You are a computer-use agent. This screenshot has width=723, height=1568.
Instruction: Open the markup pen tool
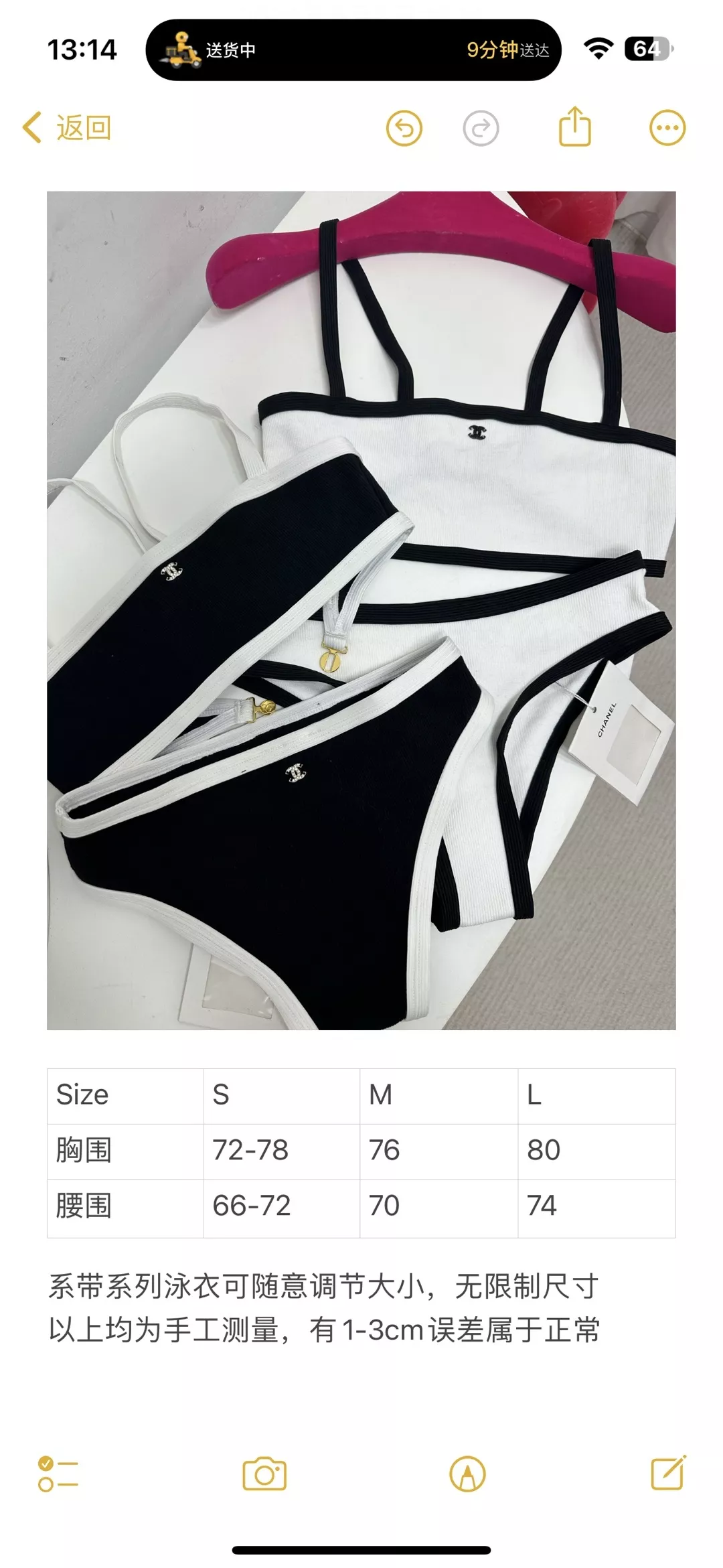(468, 1474)
